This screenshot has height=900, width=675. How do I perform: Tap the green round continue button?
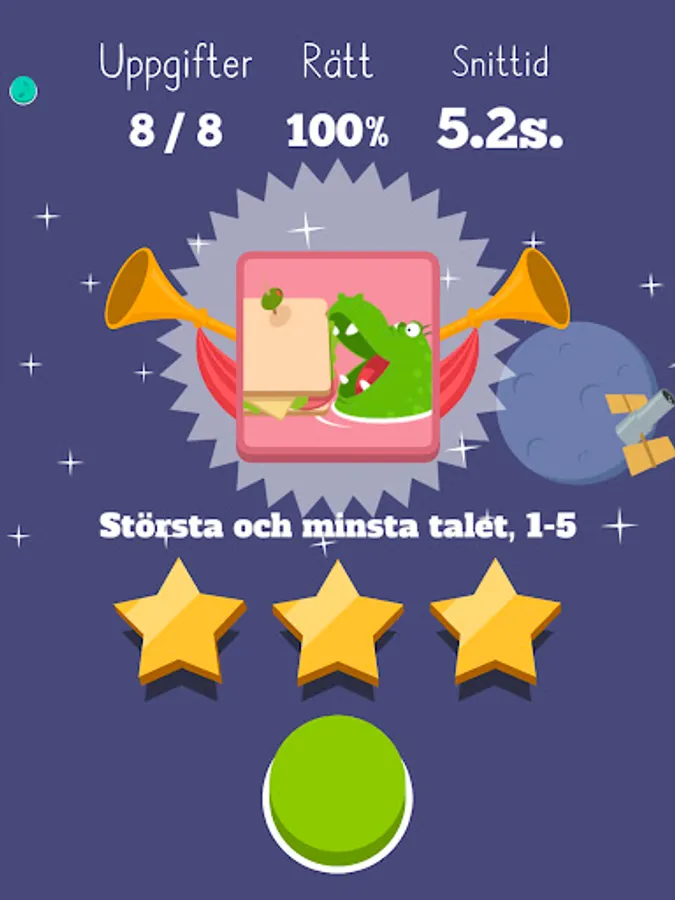[337, 790]
